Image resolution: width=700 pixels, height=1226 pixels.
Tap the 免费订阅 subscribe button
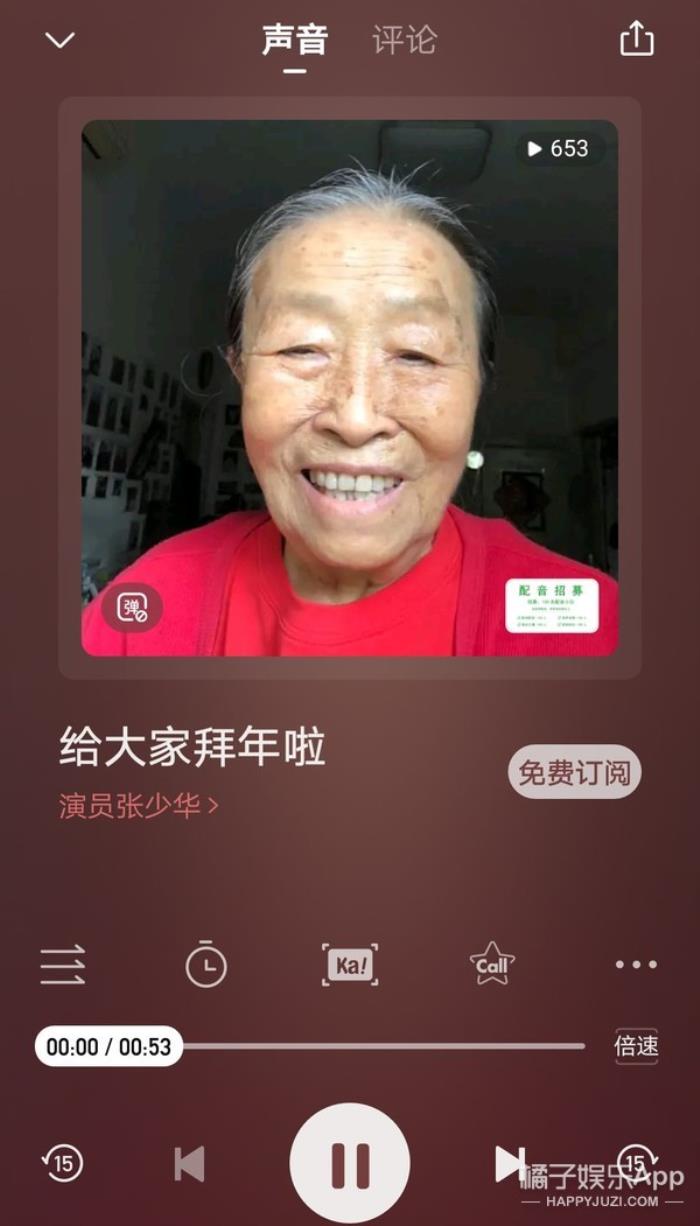click(x=574, y=772)
